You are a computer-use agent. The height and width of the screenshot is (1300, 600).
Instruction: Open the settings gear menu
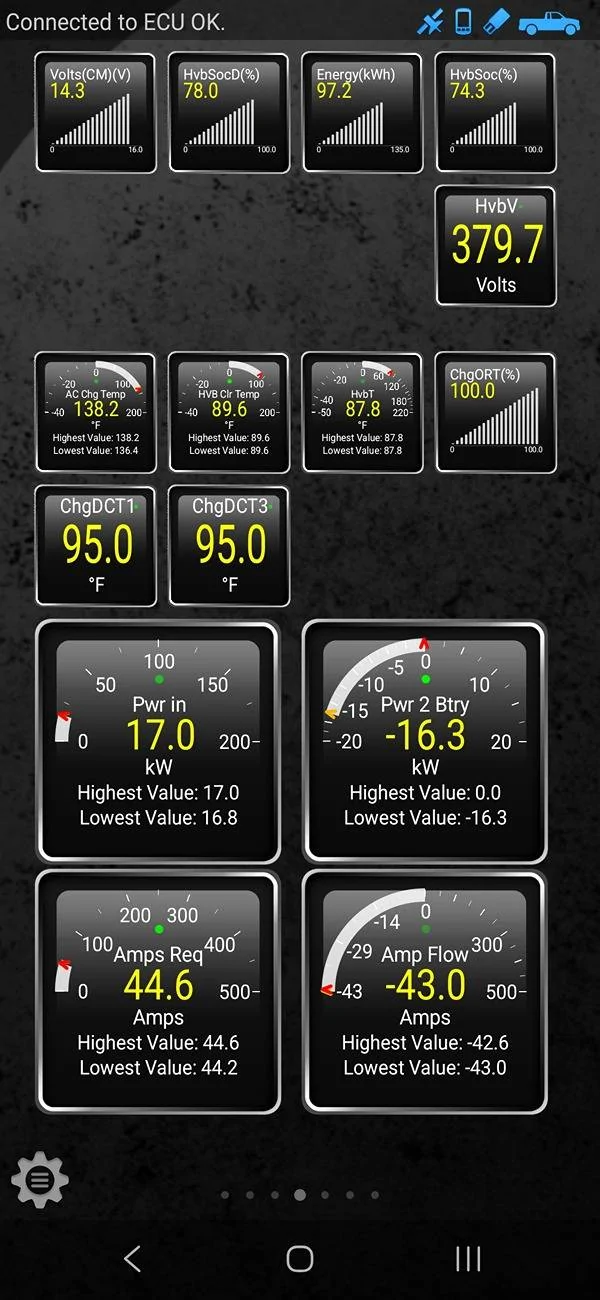(x=40, y=1180)
